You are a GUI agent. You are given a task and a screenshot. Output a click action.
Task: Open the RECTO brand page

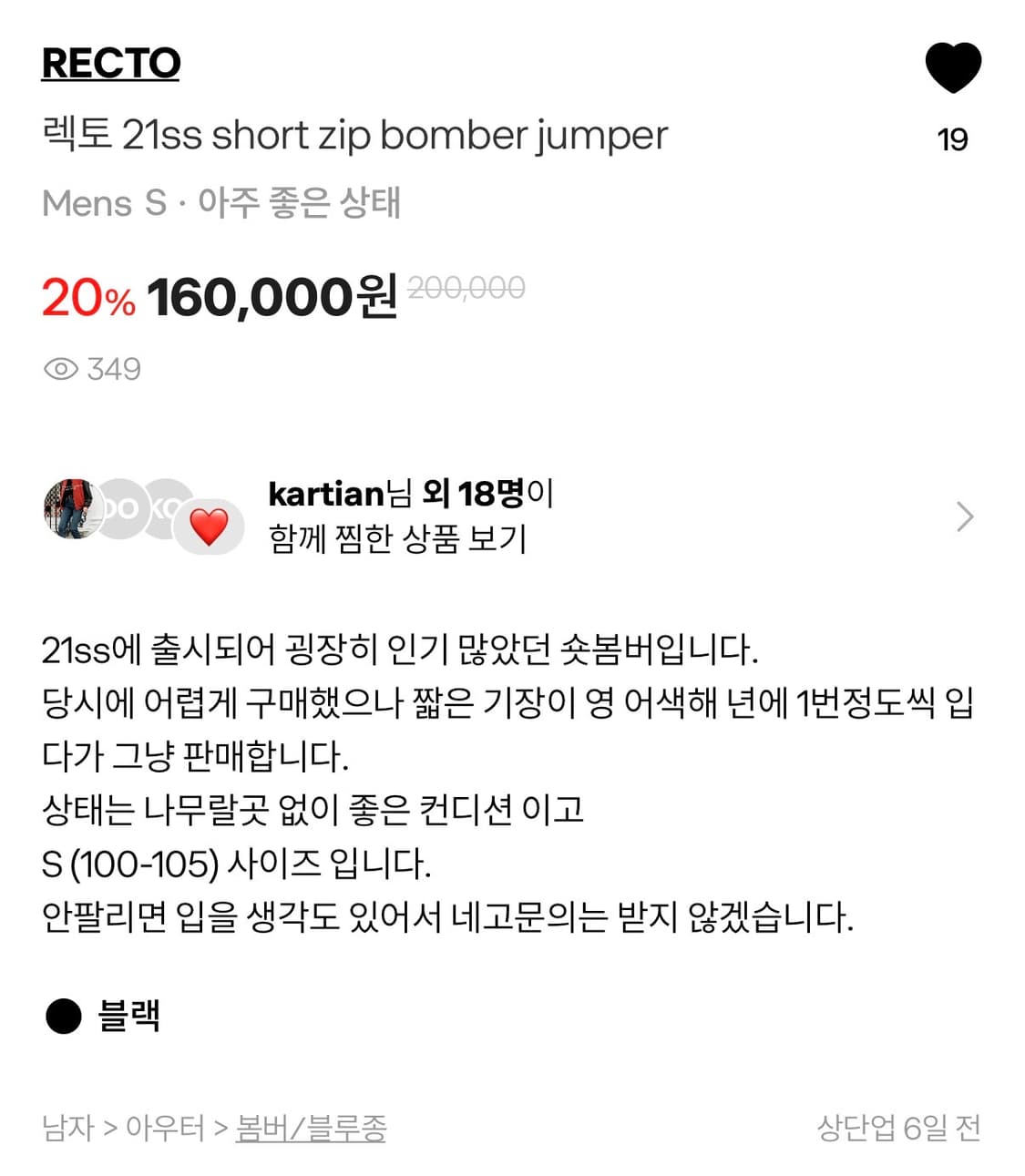click(110, 64)
